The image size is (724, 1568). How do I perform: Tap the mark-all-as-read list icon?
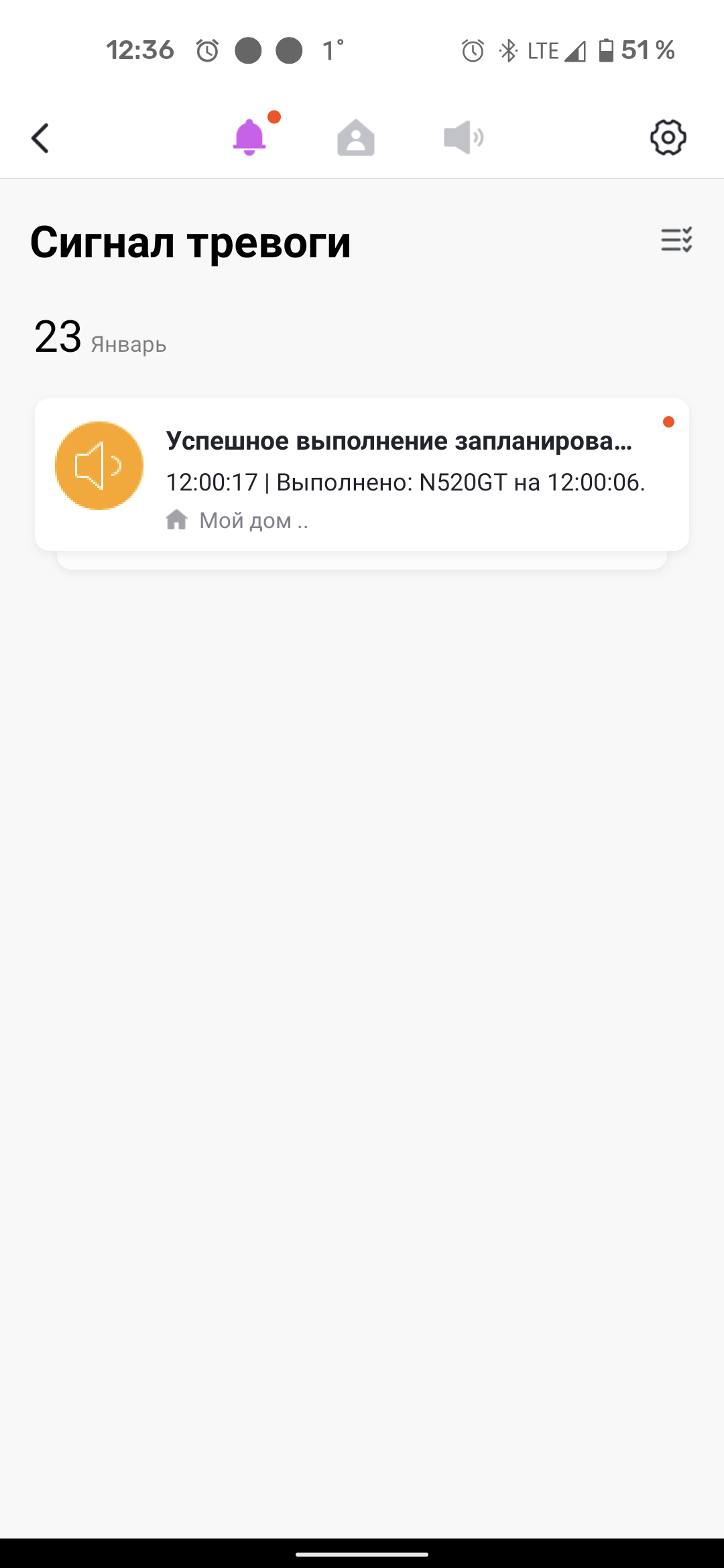click(x=676, y=240)
